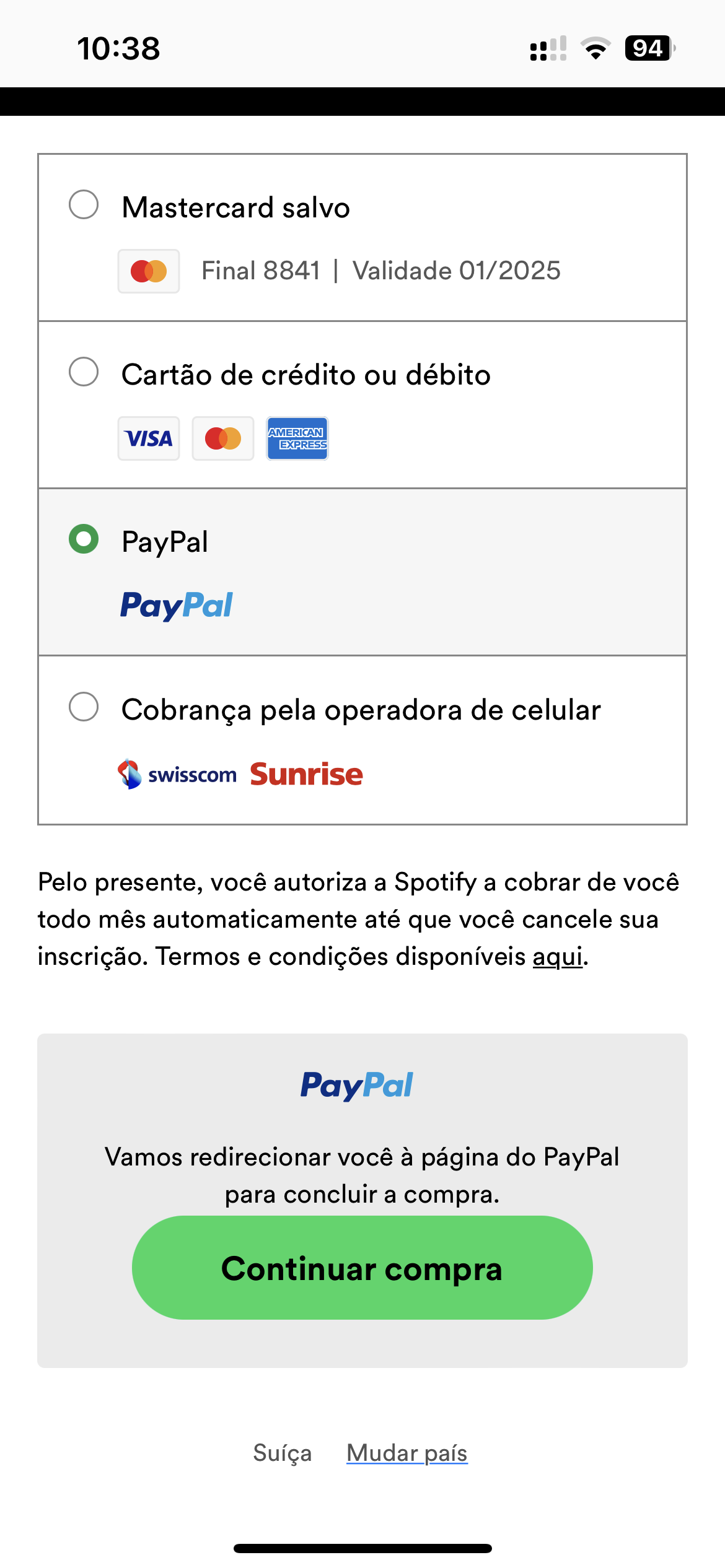Open the Mudar país link
The image size is (725, 1568).
406,1453
